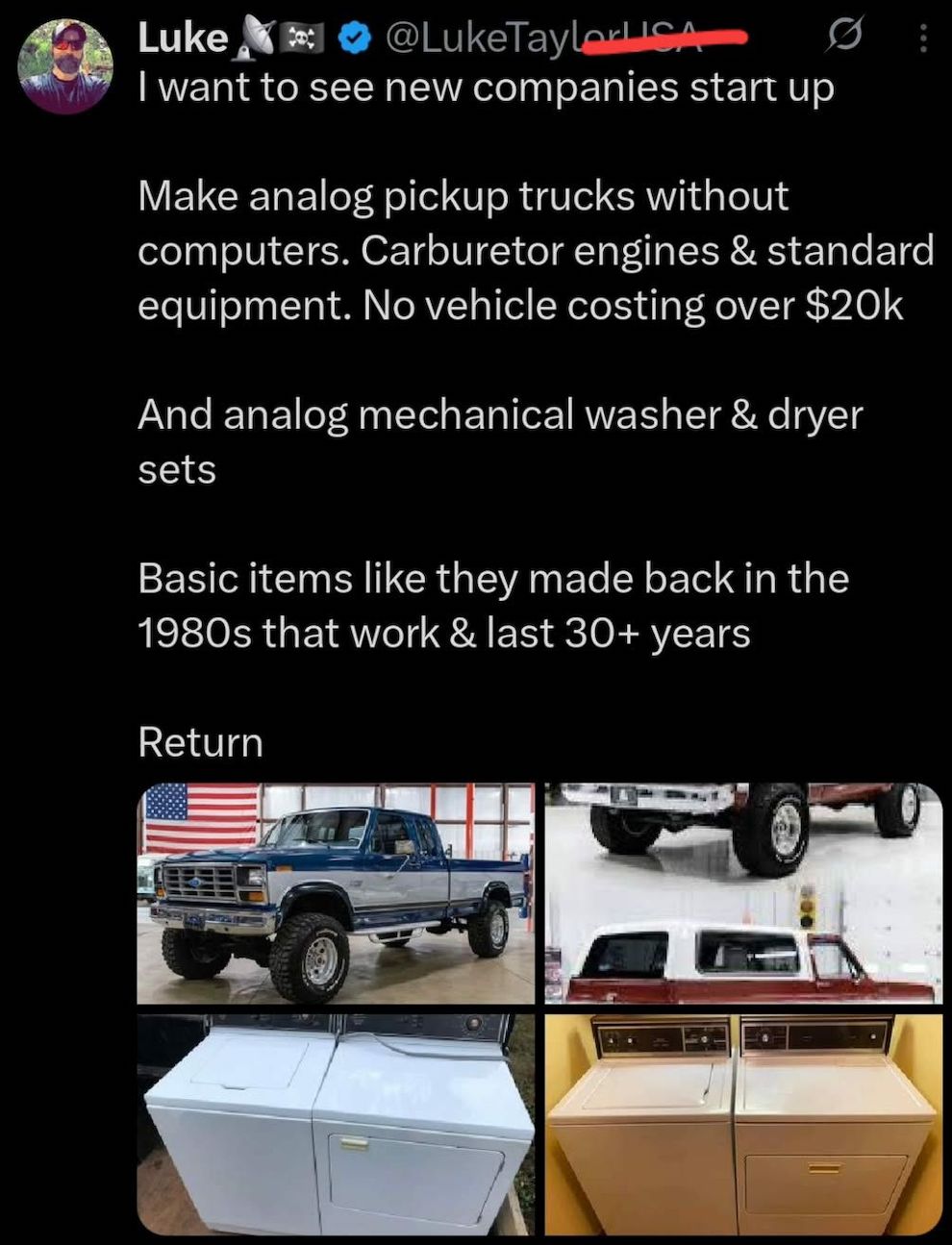Open the white washer and dryer photo

pos(336,1124)
